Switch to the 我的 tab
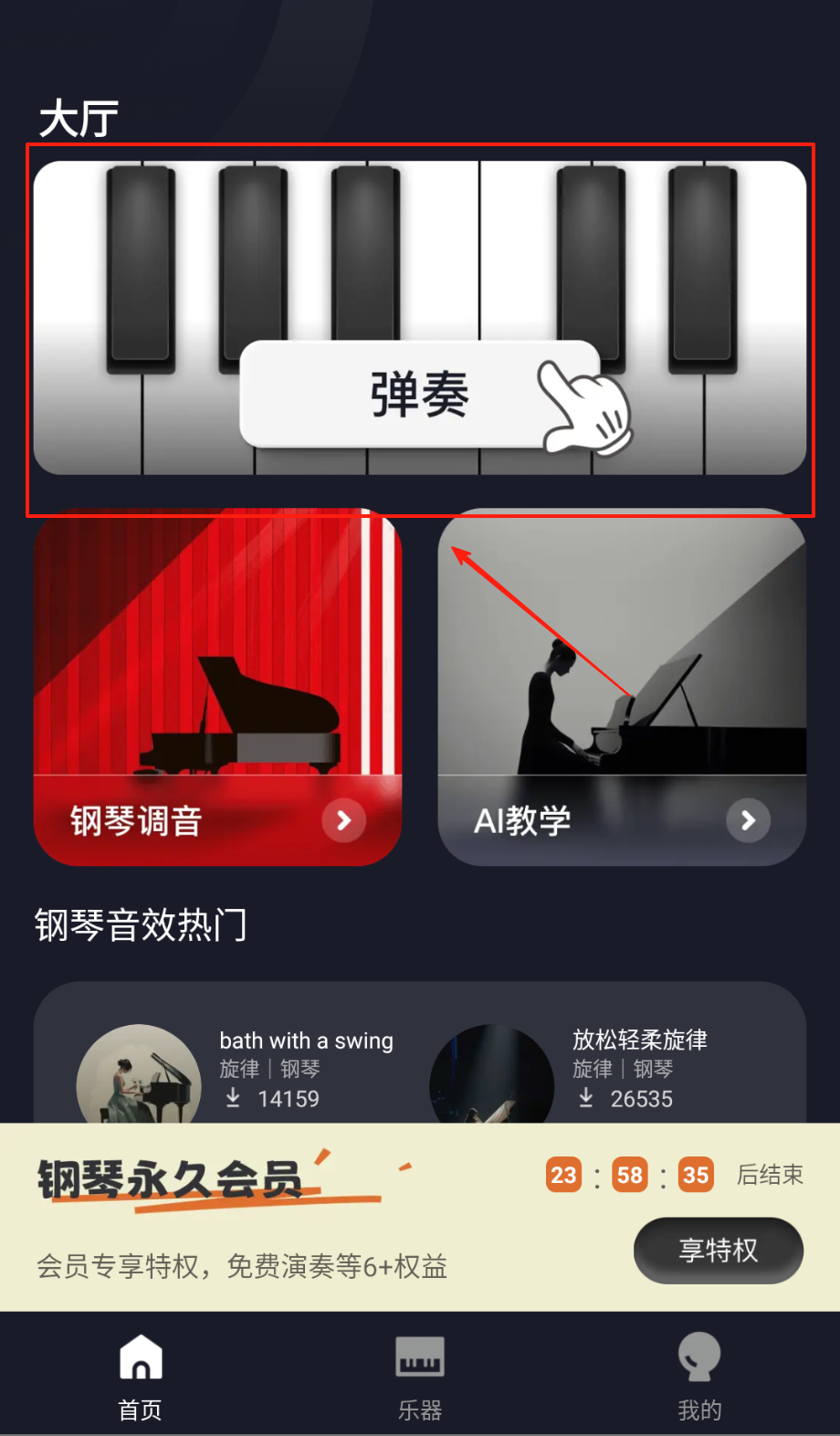840x1436 pixels. pyautogui.click(x=699, y=1377)
